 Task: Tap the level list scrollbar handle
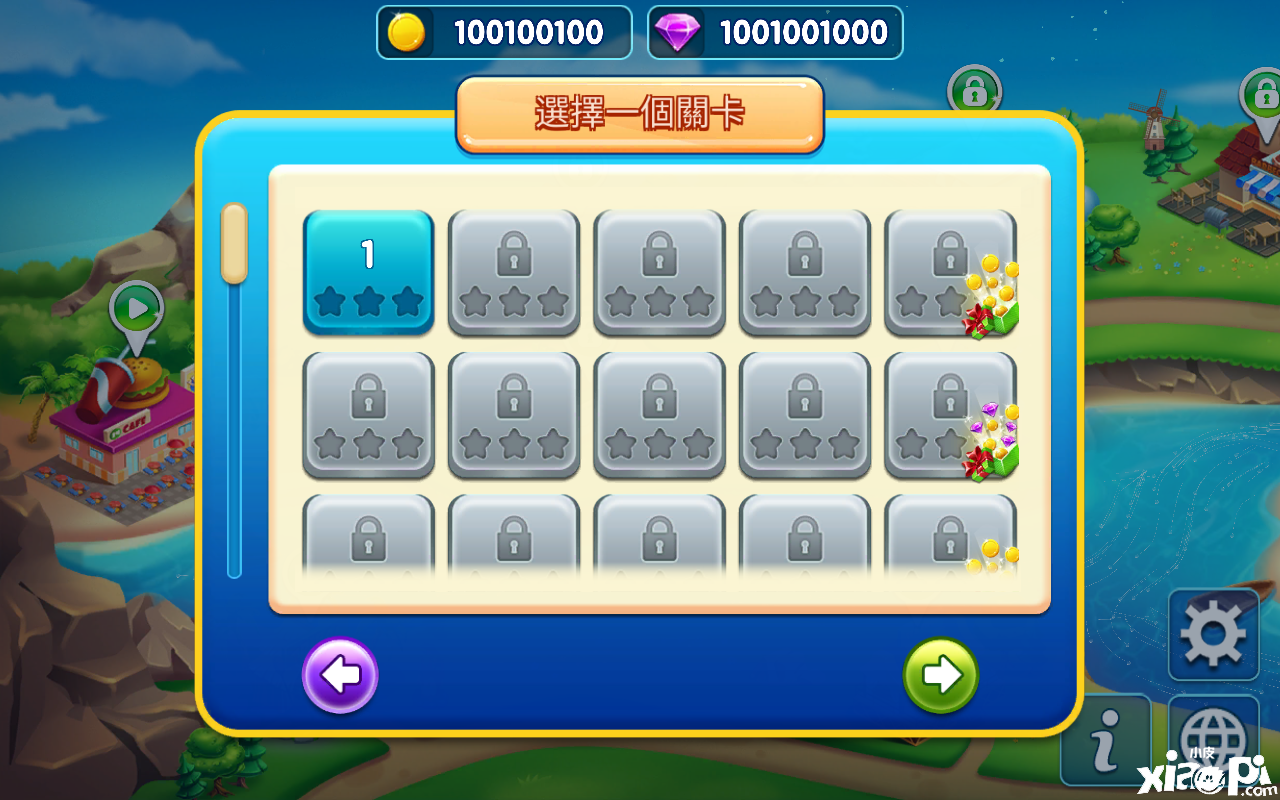point(234,243)
